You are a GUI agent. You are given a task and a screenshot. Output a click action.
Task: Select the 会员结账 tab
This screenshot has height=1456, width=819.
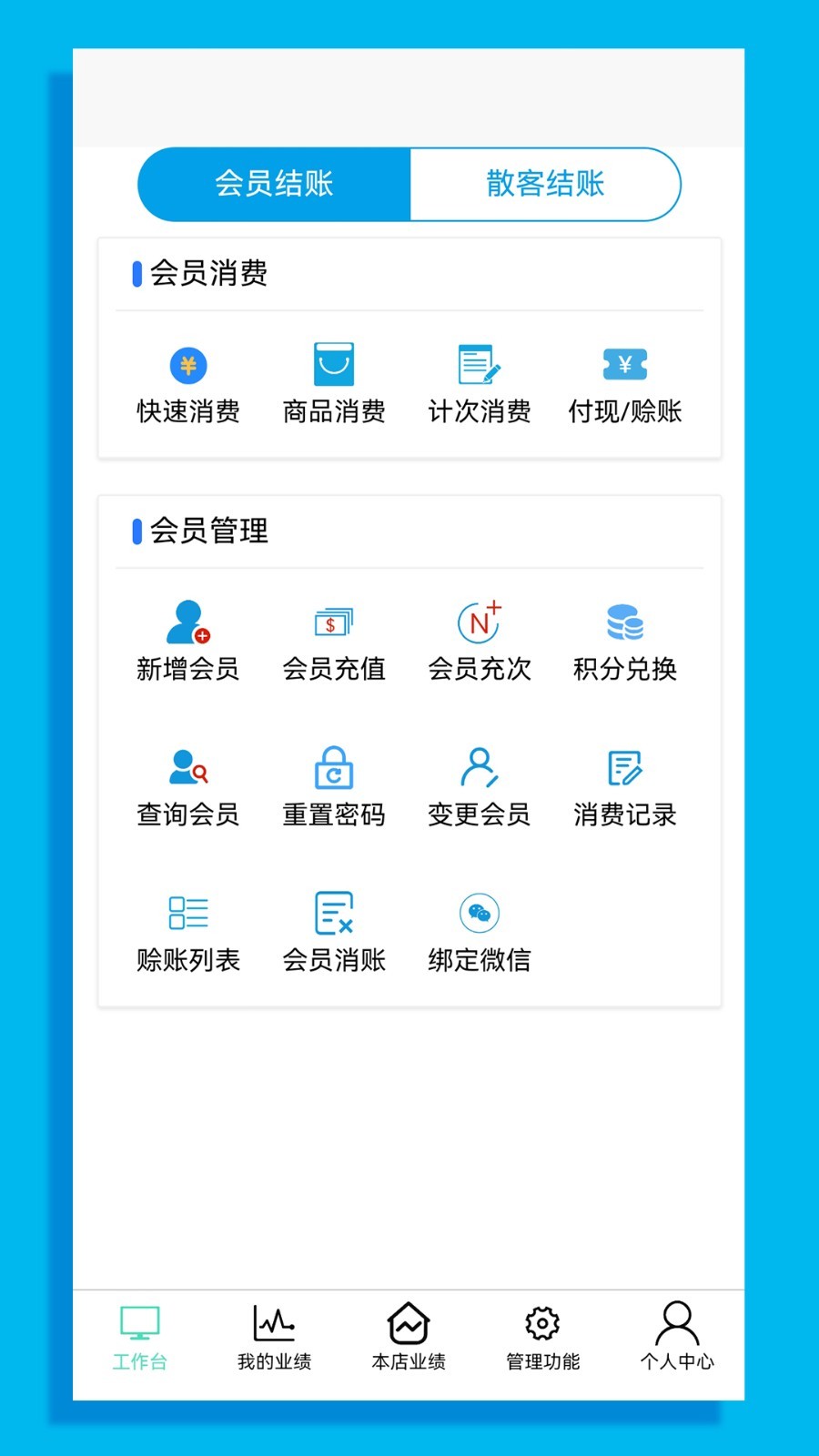[274, 184]
